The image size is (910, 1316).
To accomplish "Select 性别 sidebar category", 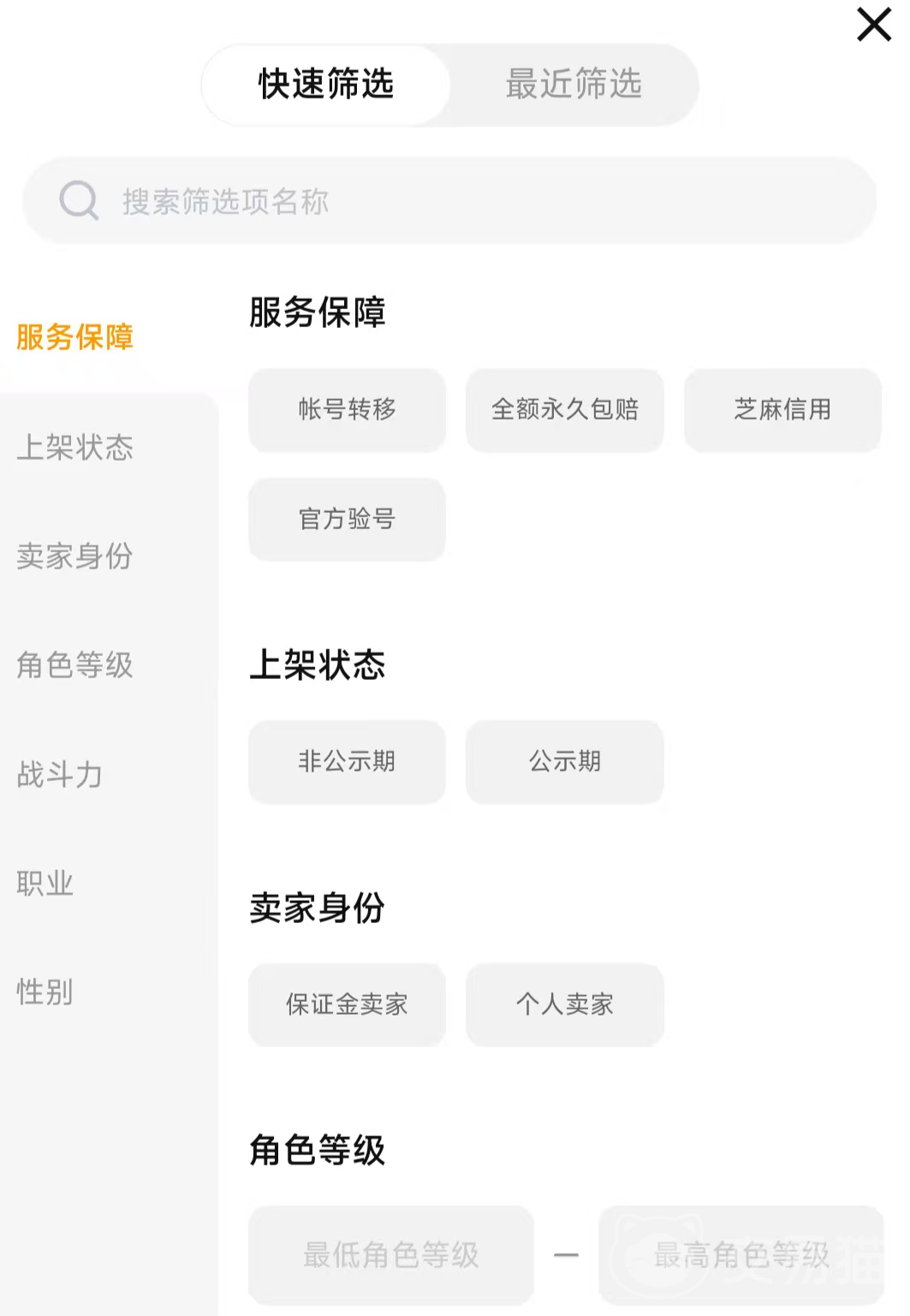I will (45, 991).
